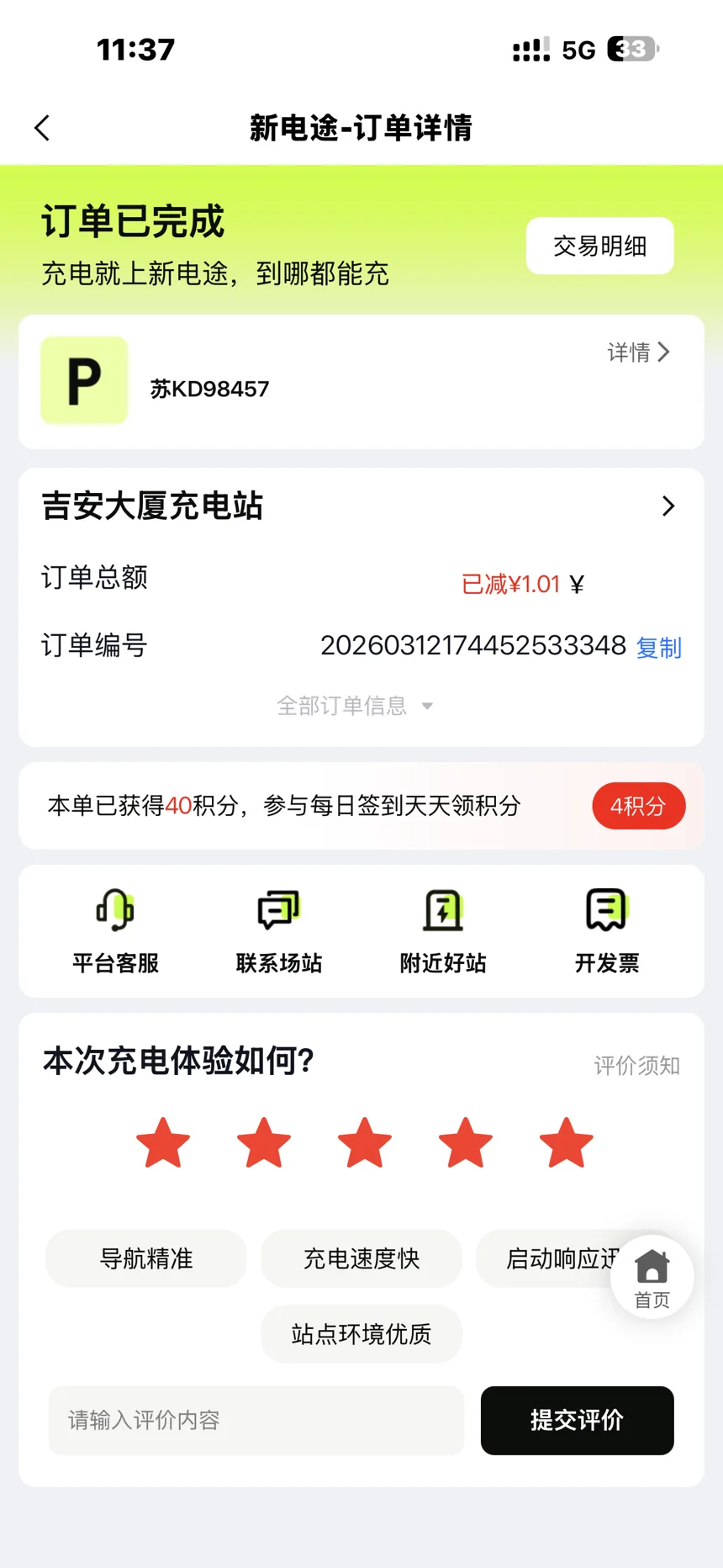Browse 附近好站 nearby stations

coord(443,932)
